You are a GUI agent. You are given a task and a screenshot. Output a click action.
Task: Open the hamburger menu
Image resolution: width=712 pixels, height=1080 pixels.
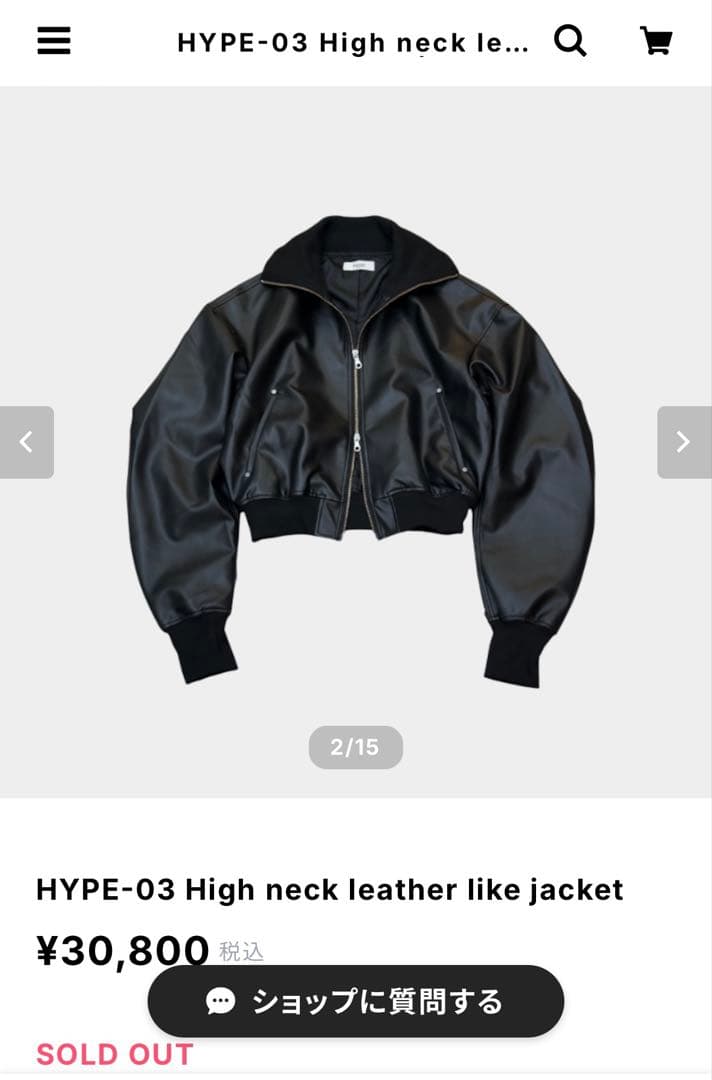pos(54,41)
